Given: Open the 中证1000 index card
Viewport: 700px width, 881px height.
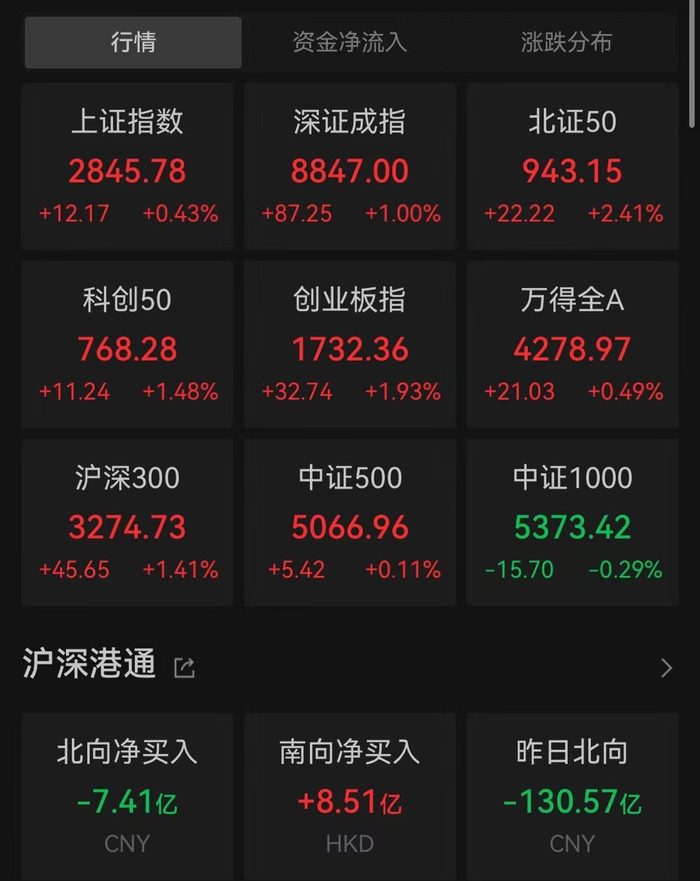Looking at the screenshot, I should pyautogui.click(x=572, y=523).
